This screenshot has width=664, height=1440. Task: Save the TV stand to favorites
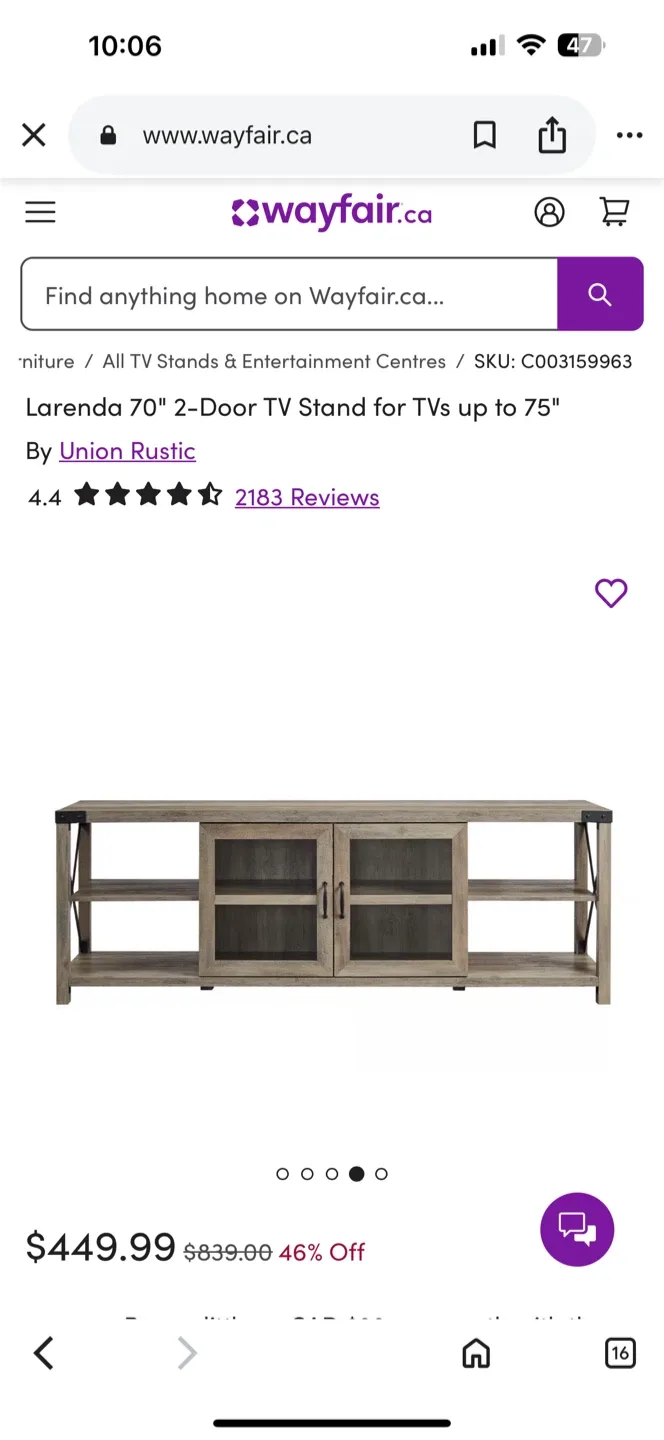(x=611, y=593)
